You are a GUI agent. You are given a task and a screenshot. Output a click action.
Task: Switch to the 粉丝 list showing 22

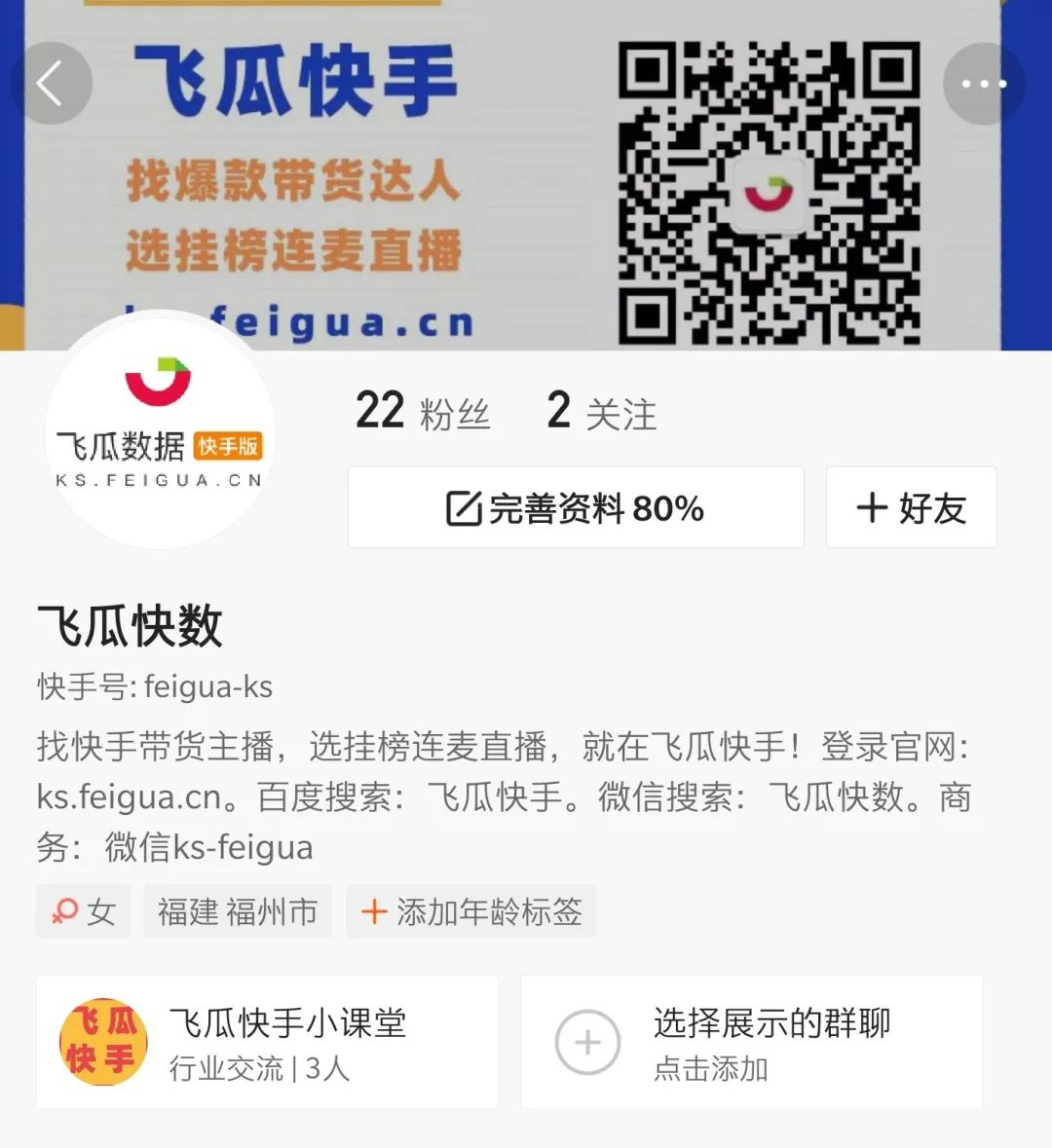[424, 412]
